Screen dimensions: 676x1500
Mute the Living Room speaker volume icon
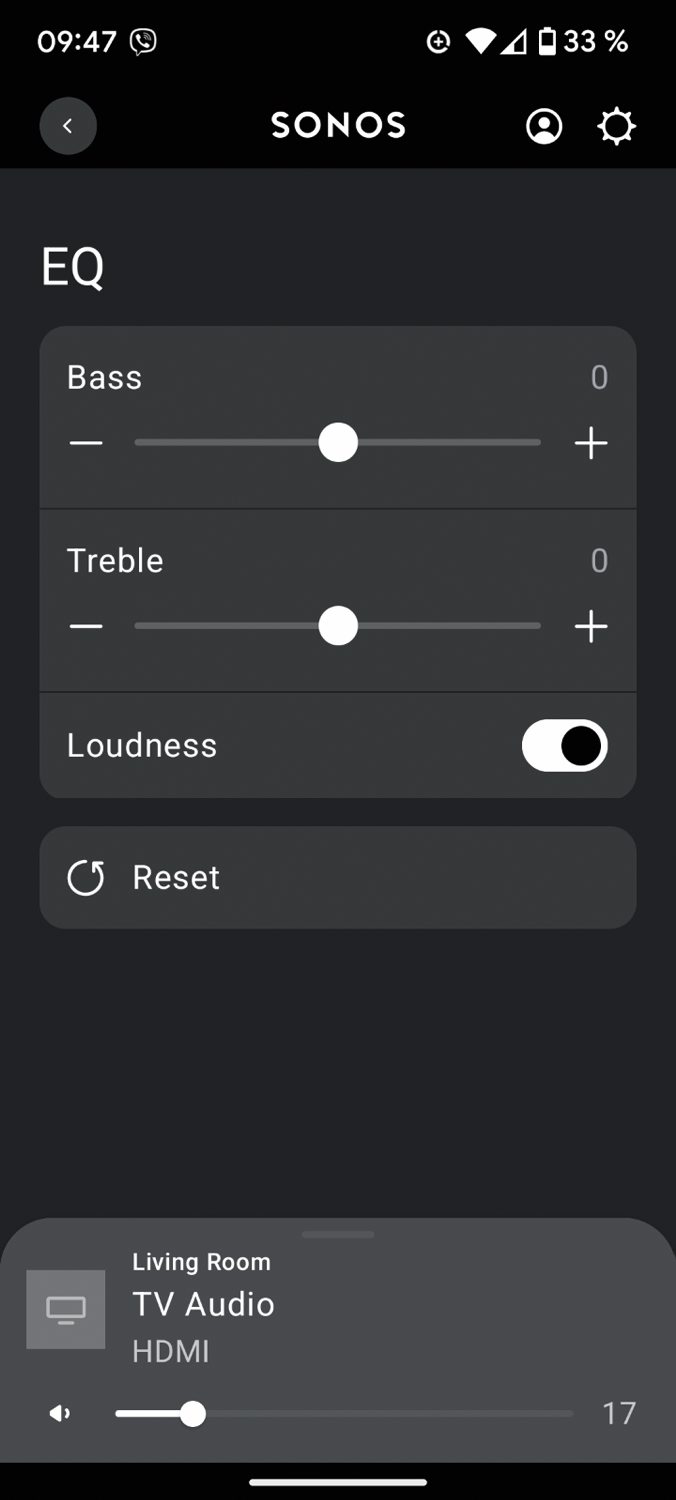60,1413
